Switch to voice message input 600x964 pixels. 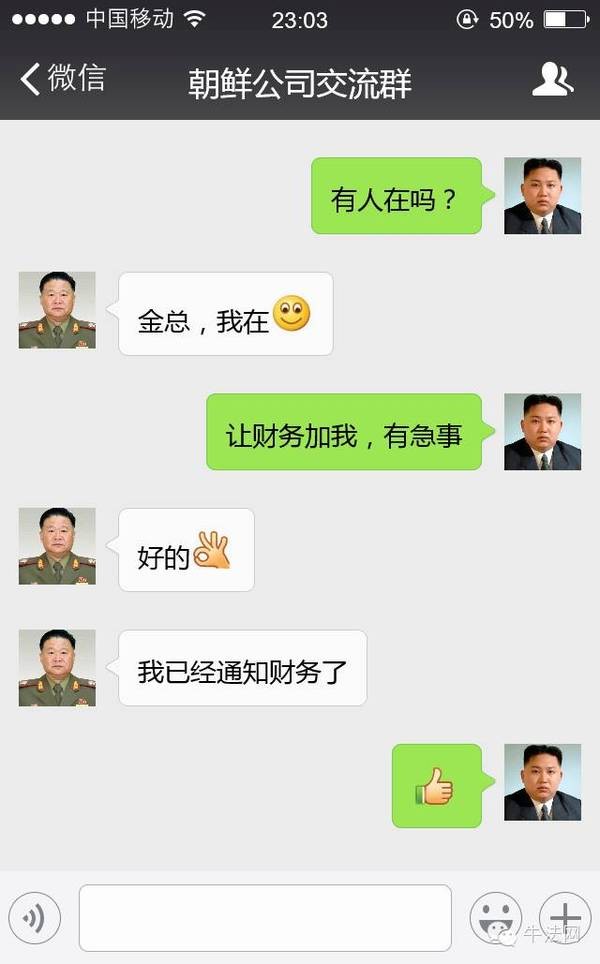coord(35,917)
